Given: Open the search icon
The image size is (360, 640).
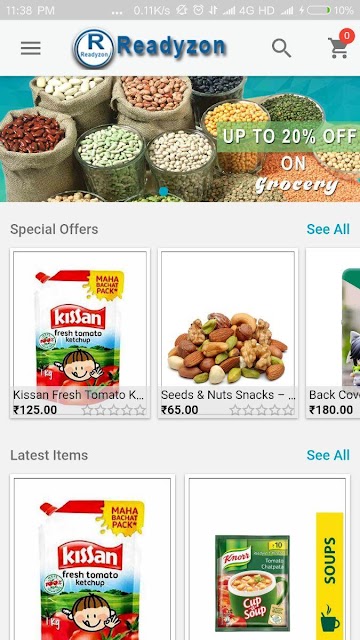Looking at the screenshot, I should click(281, 48).
